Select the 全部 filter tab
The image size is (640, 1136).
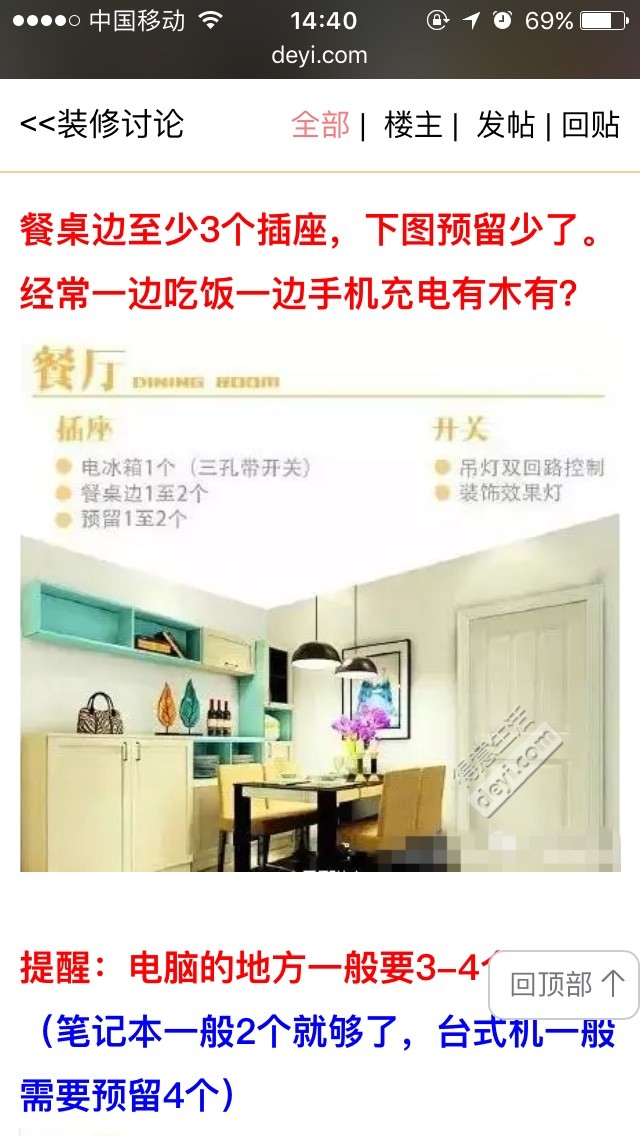point(320,125)
